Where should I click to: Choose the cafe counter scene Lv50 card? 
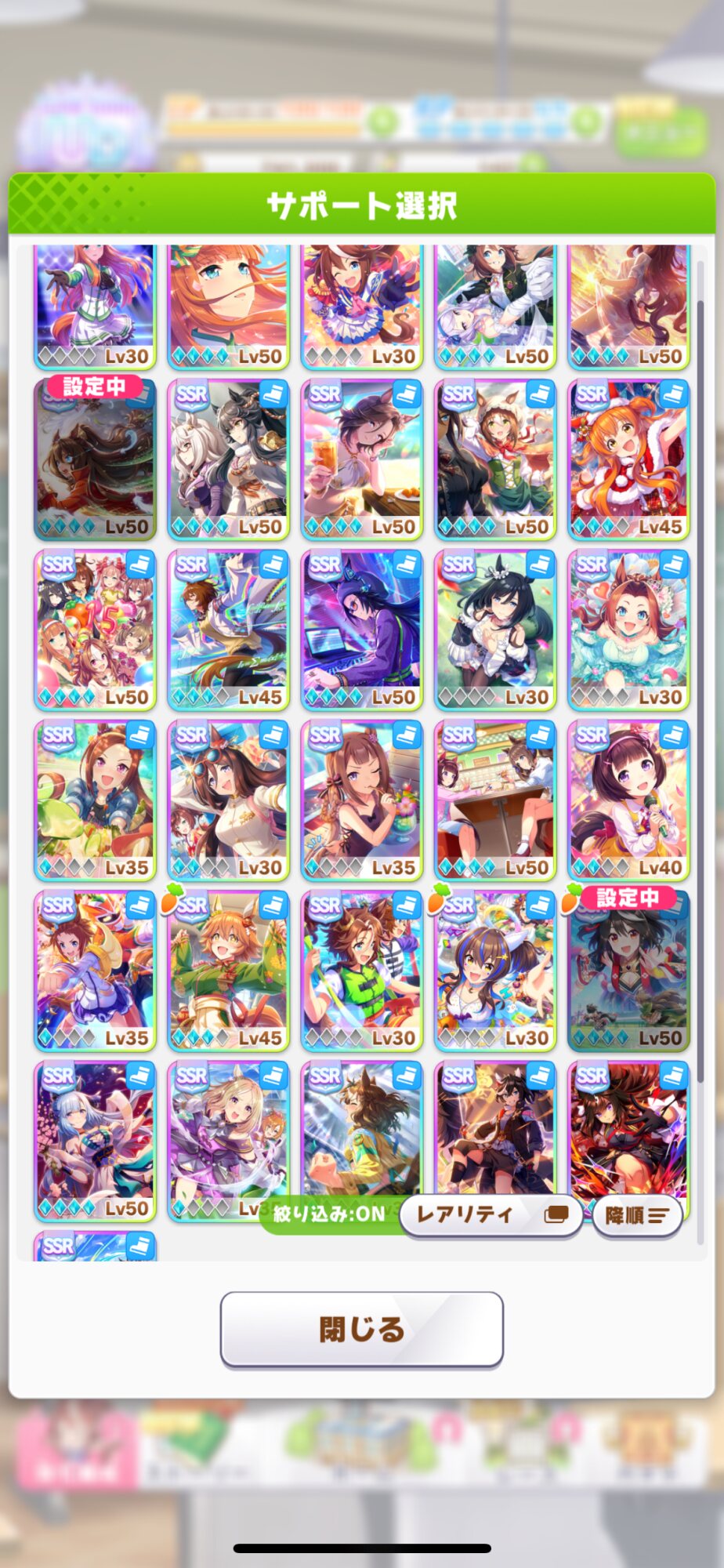(x=495, y=801)
